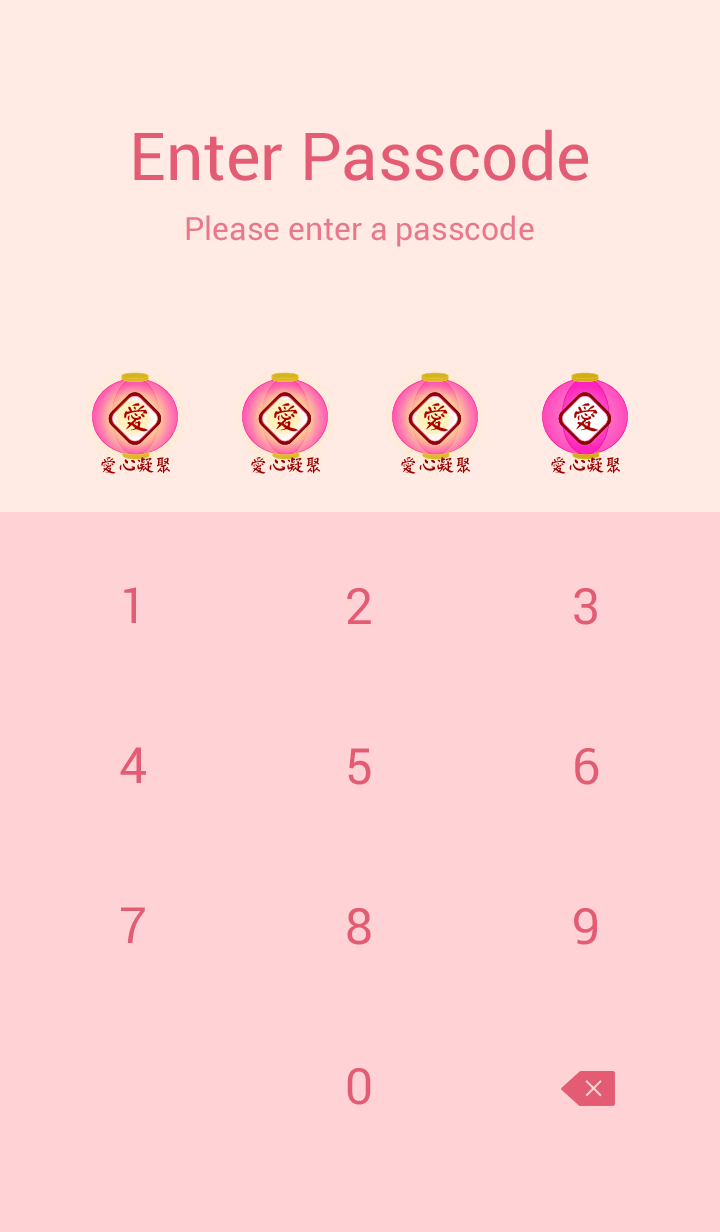Enter digit 5 on the keypad
Viewport: 720px width, 1232px height.
[x=359, y=767]
